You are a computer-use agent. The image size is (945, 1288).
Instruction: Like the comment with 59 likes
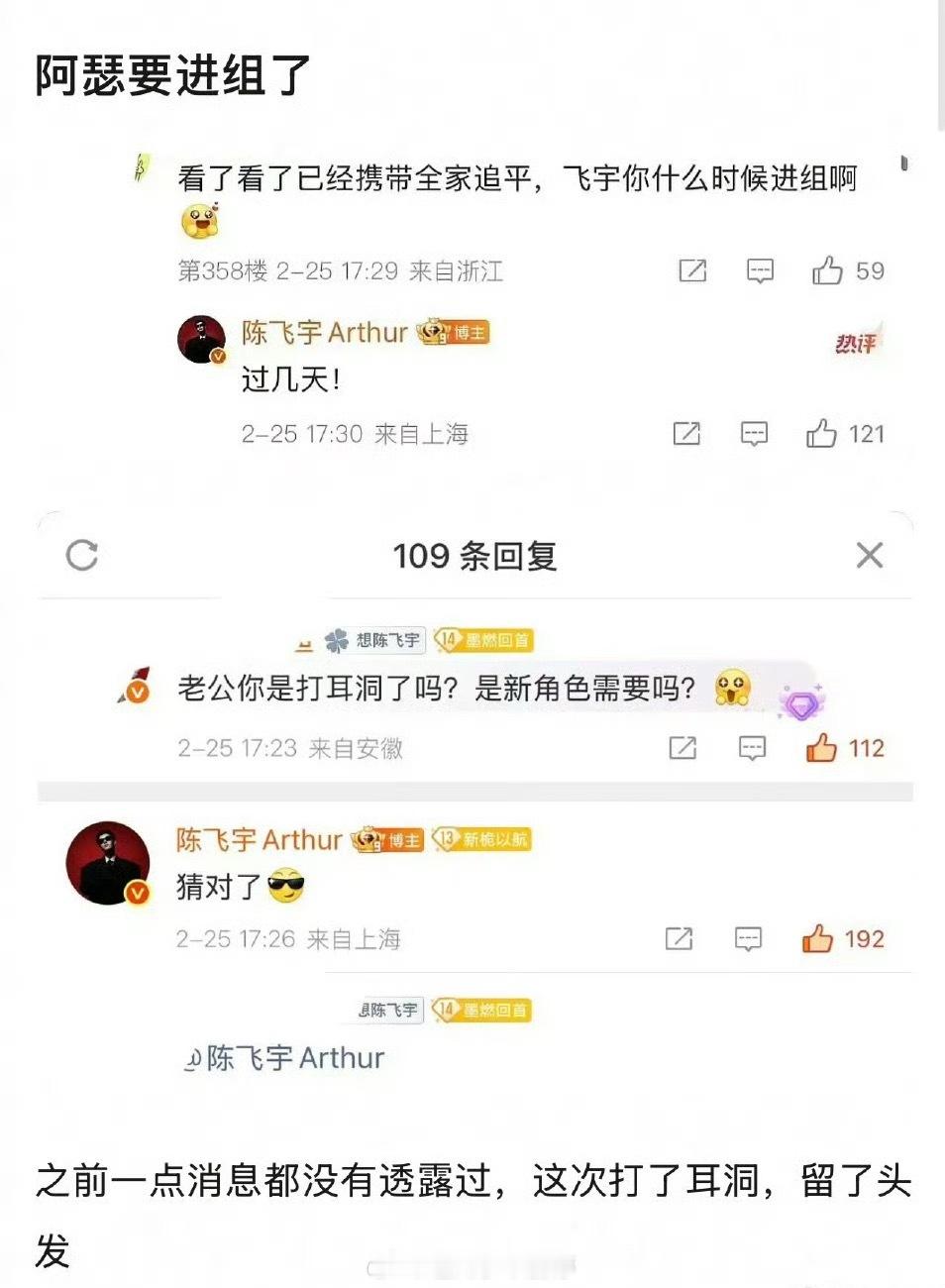click(827, 271)
